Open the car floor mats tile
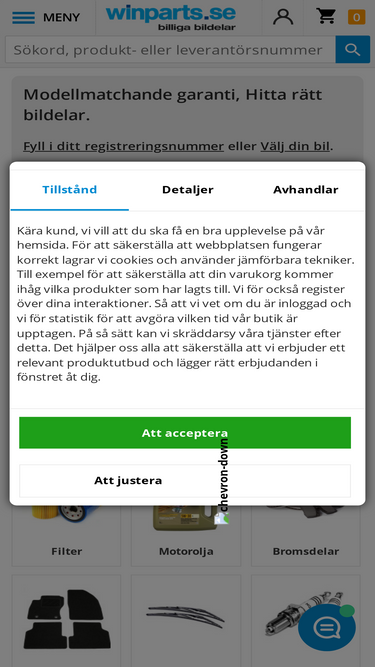 pos(66,621)
